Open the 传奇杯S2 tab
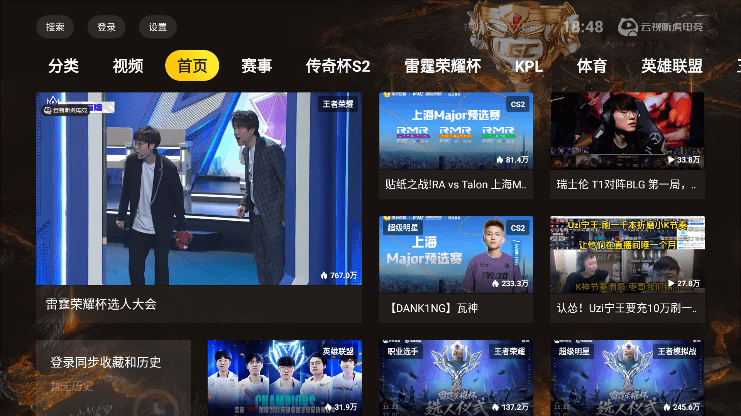This screenshot has height=416, width=741. (x=338, y=66)
